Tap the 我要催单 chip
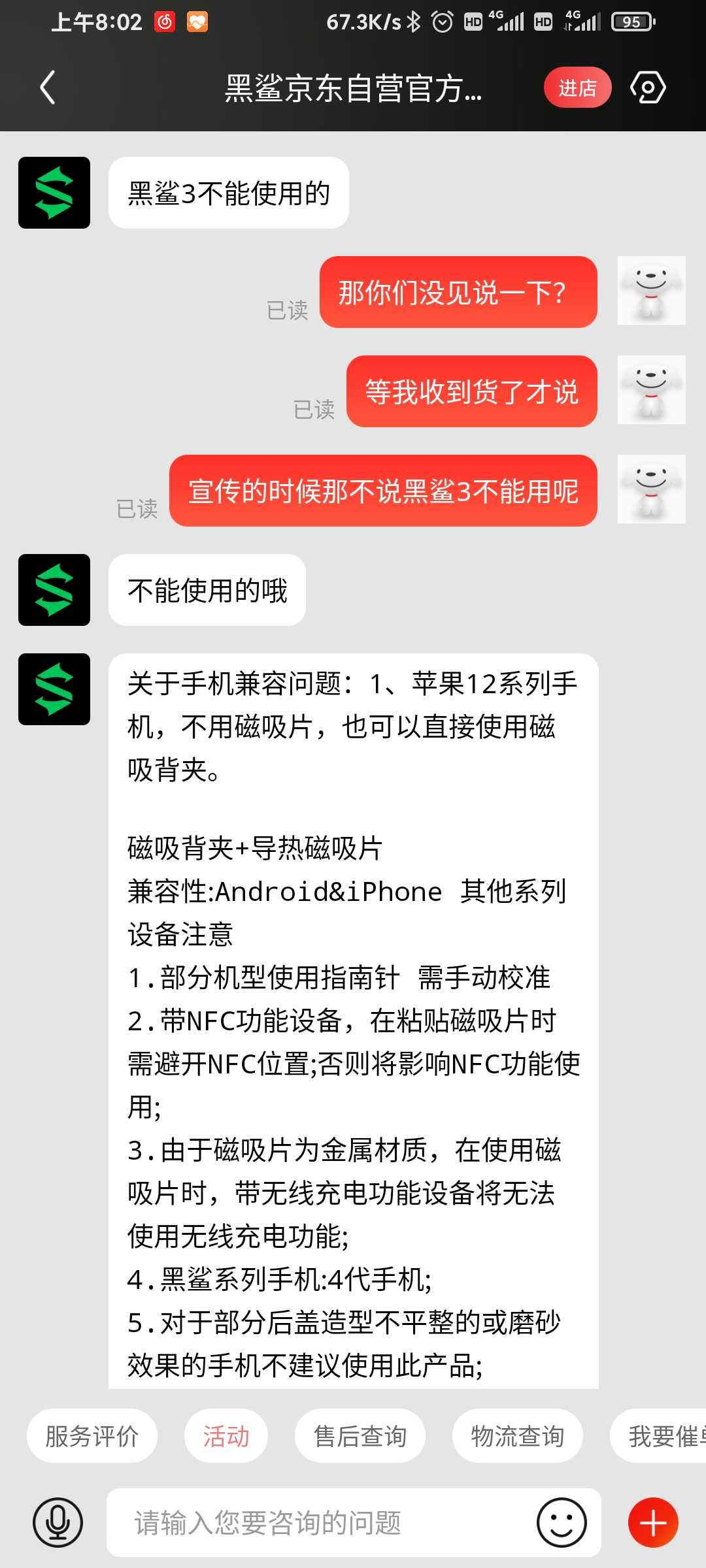 659,1435
